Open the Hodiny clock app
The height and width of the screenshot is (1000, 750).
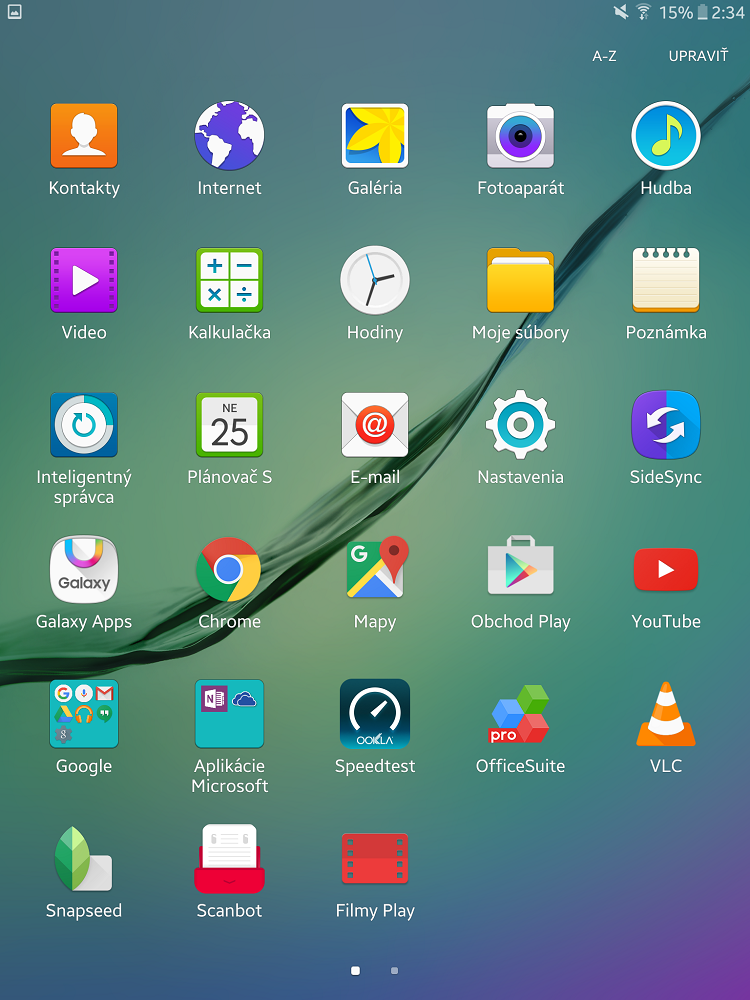pyautogui.click(x=375, y=281)
